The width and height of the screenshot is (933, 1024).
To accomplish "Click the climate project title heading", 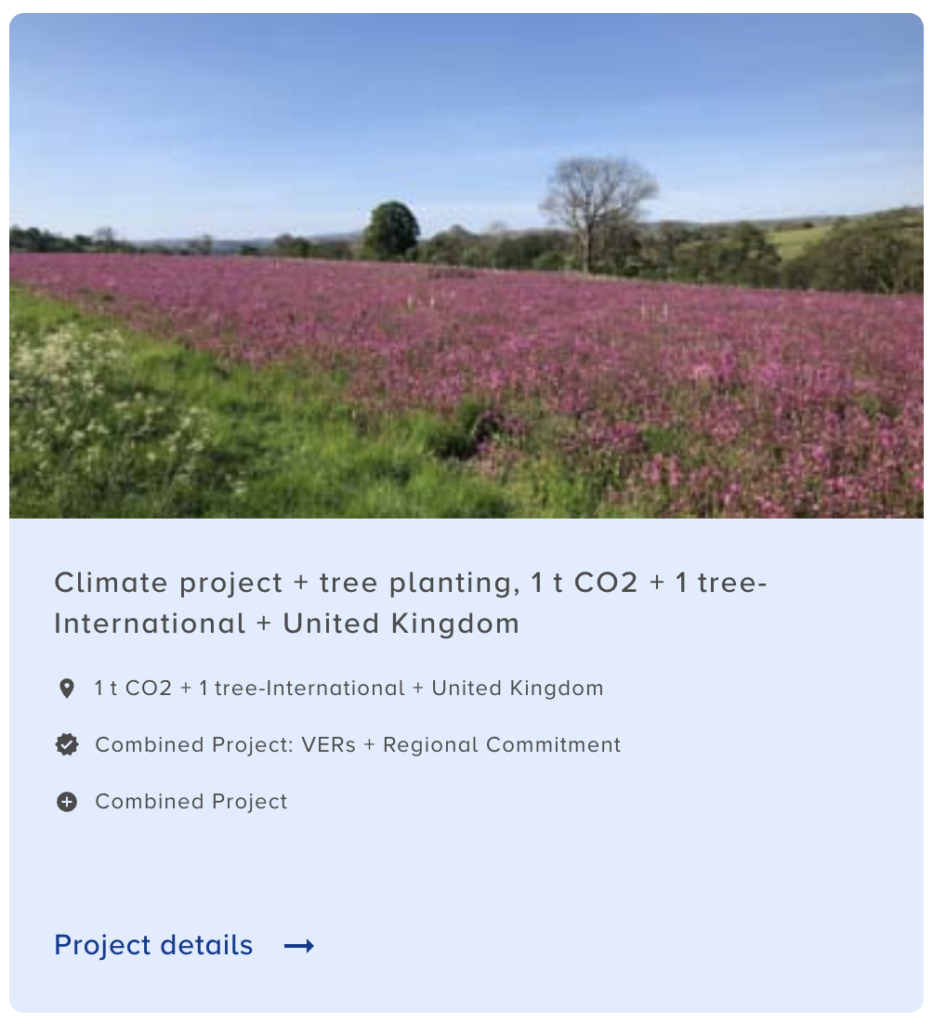I will click(x=400, y=602).
